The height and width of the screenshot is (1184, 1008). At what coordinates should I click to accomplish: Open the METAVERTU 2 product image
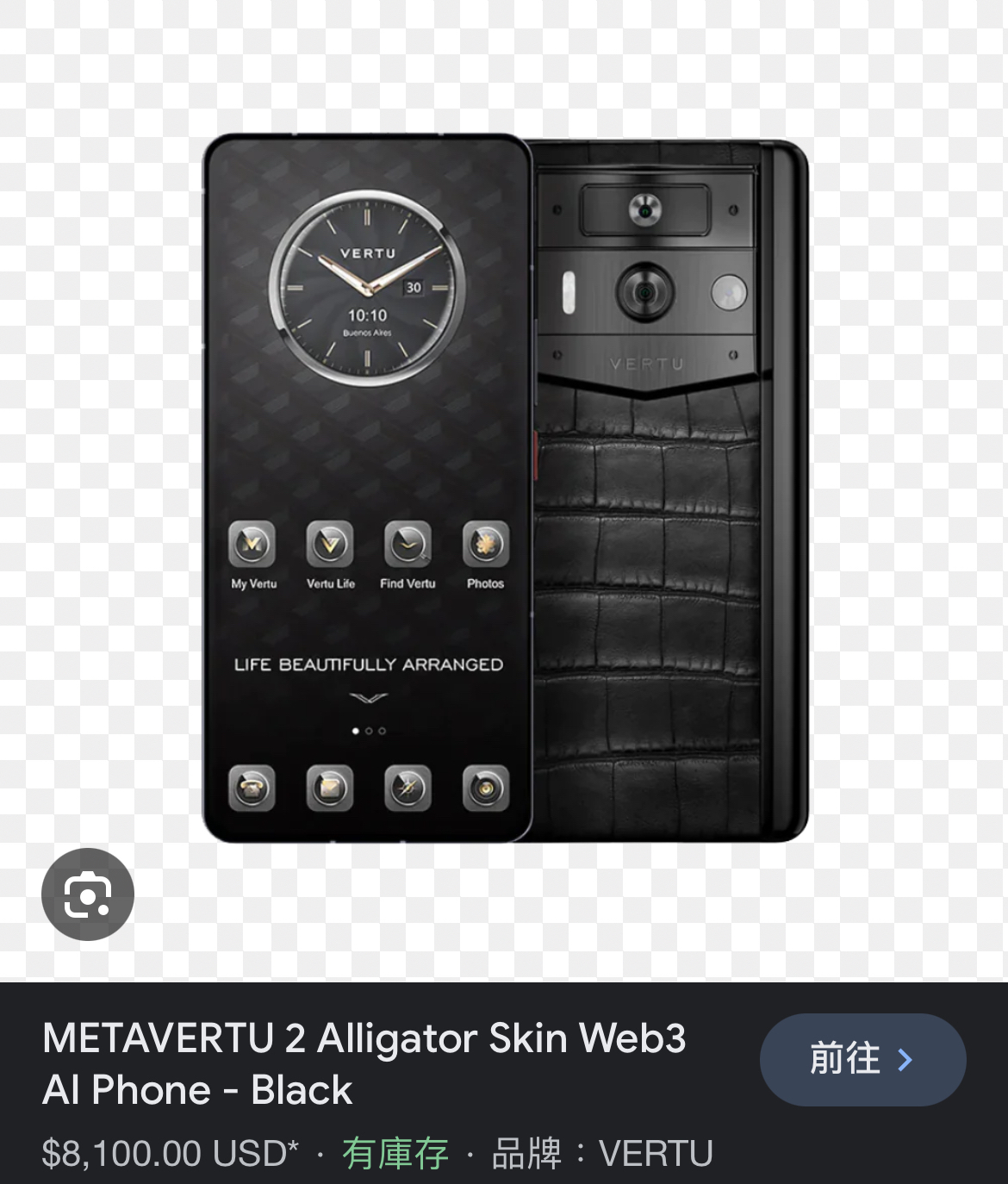point(505,488)
